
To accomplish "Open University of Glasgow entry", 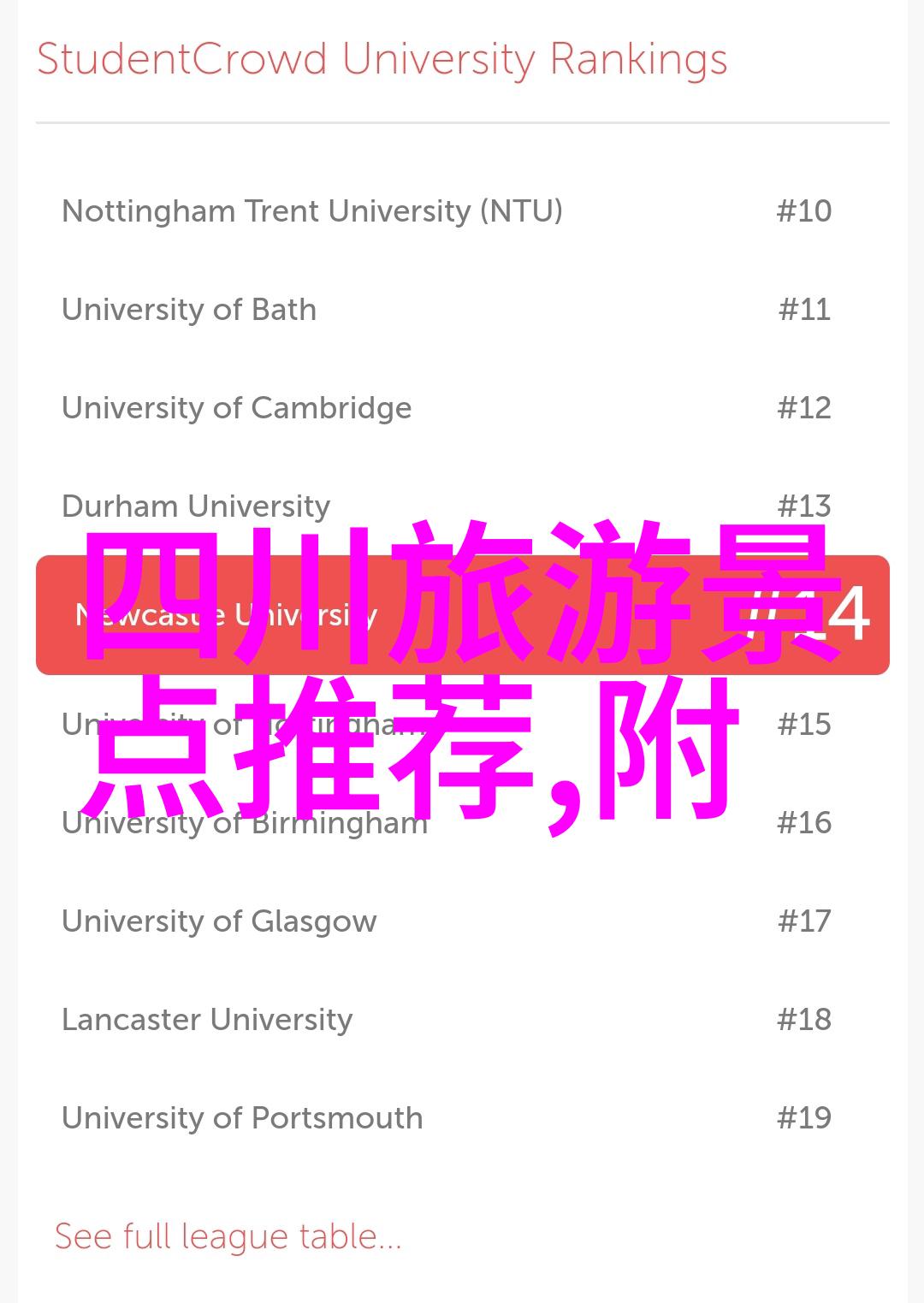I will (219, 921).
